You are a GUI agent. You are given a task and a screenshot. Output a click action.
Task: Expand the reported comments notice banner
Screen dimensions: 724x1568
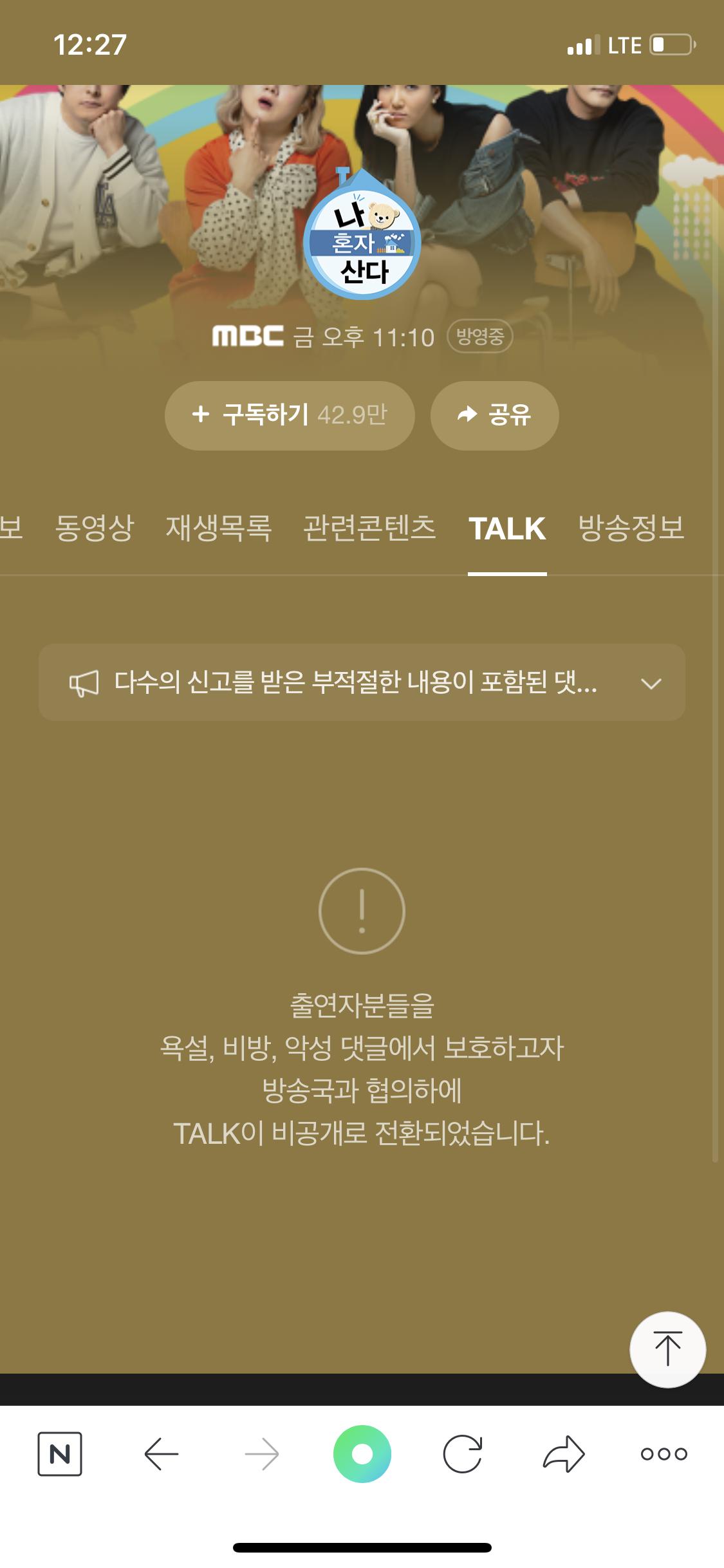(651, 684)
